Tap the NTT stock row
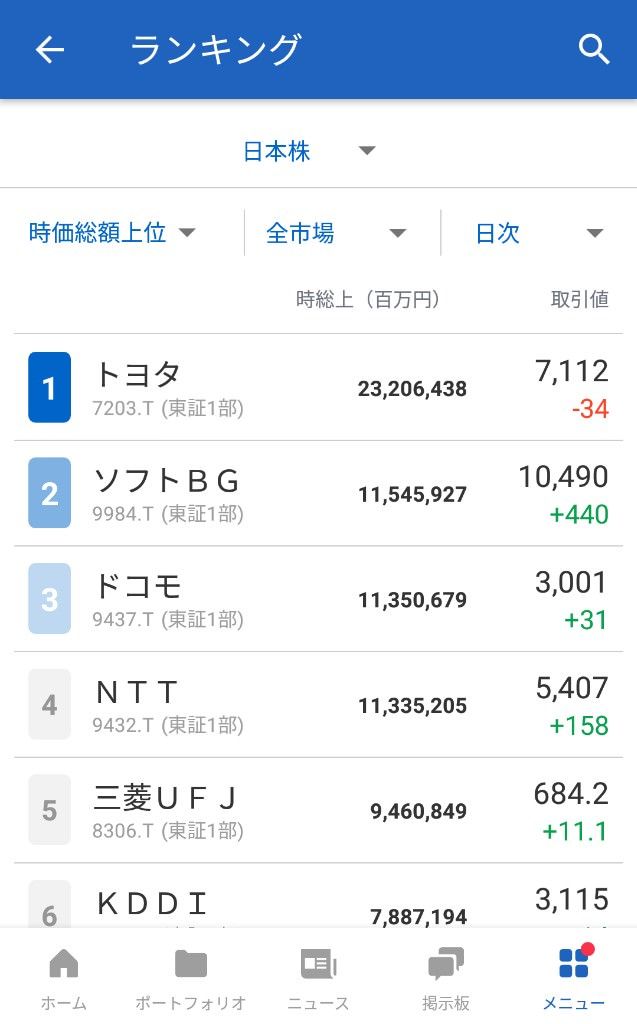637x1024 pixels. click(x=318, y=705)
